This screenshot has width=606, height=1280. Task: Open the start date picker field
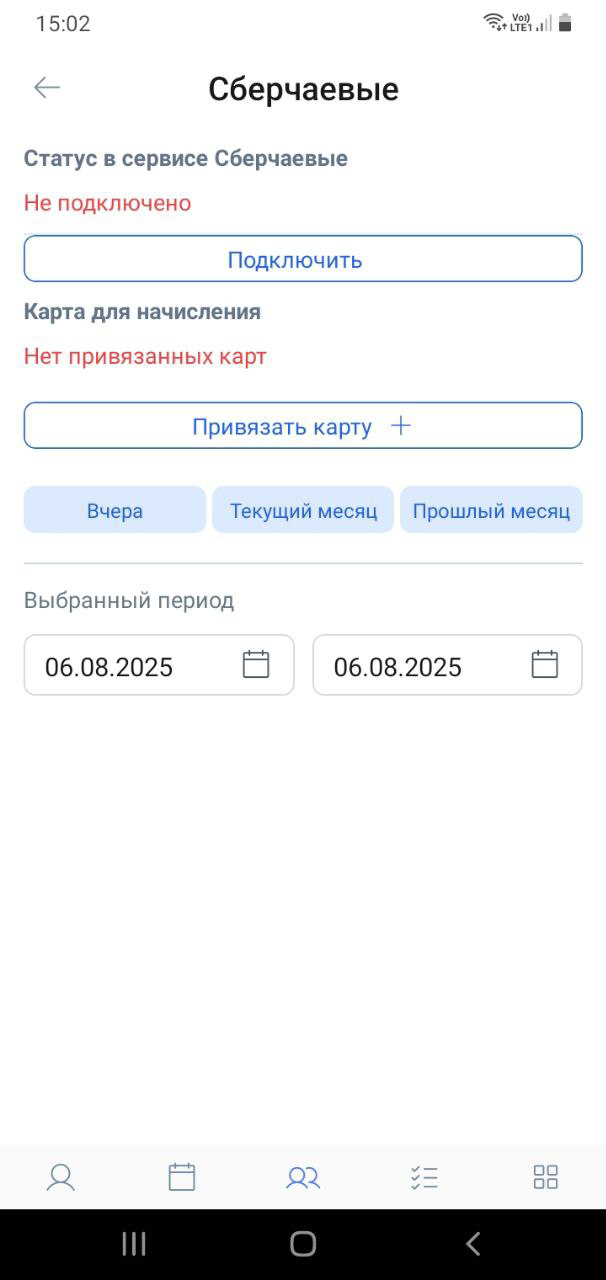[x=159, y=666]
